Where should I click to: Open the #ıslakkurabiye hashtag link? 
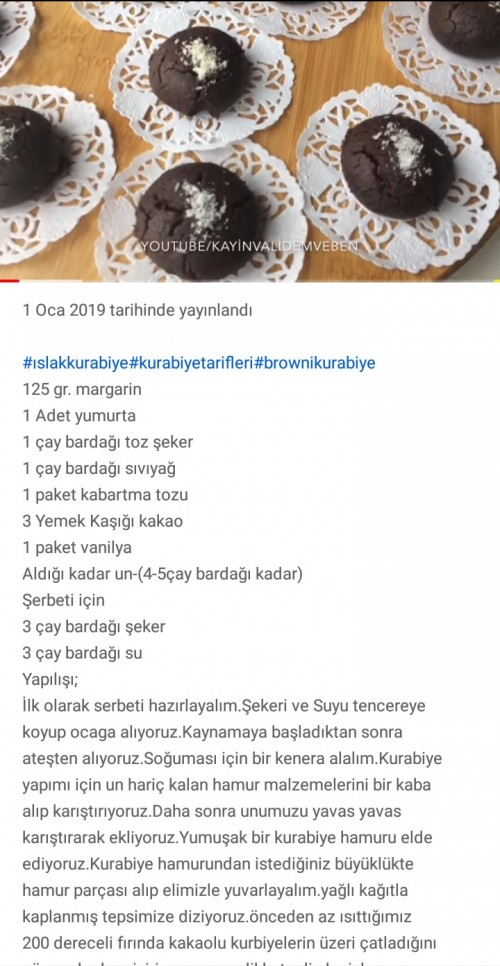pos(76,363)
